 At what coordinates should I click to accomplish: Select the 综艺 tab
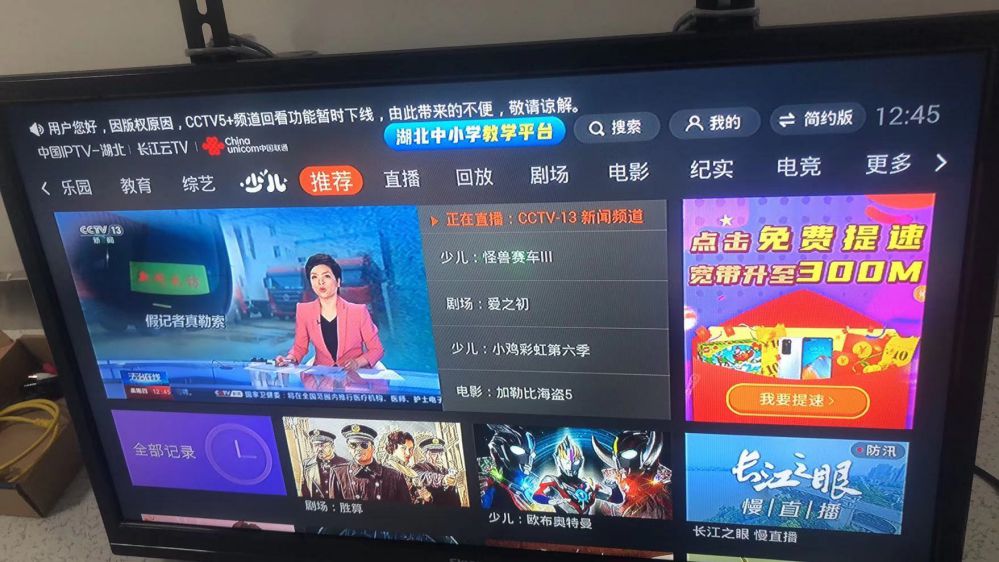(x=198, y=184)
